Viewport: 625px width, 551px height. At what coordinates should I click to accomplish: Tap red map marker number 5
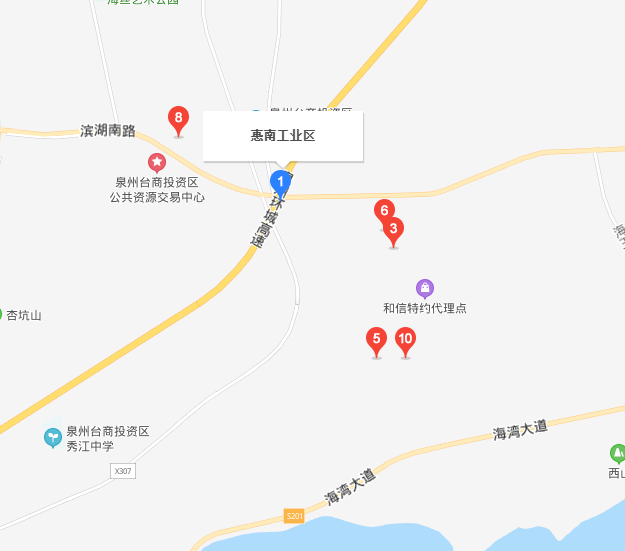click(x=377, y=340)
